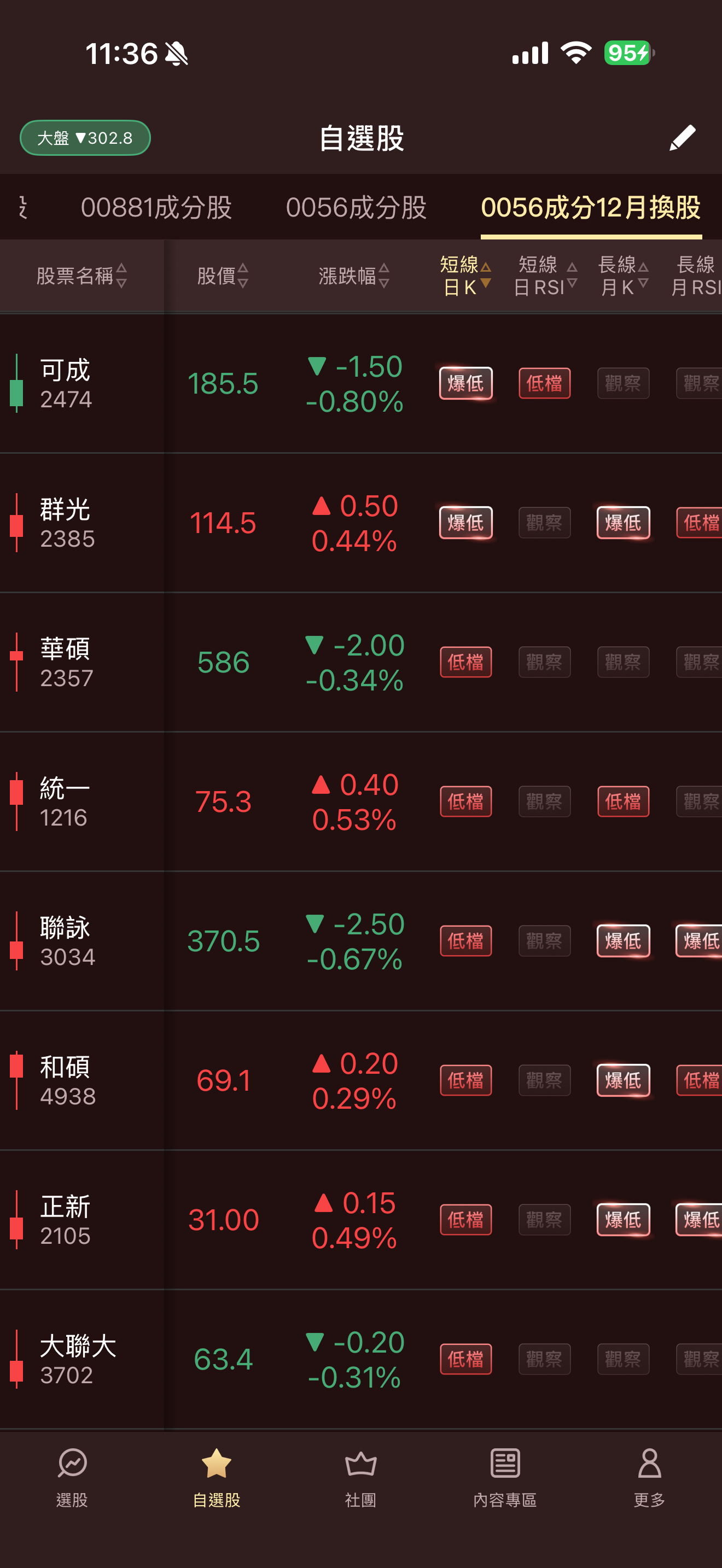722x1568 pixels.
Task: Sort the list by 漲跌幅
Action: (354, 276)
